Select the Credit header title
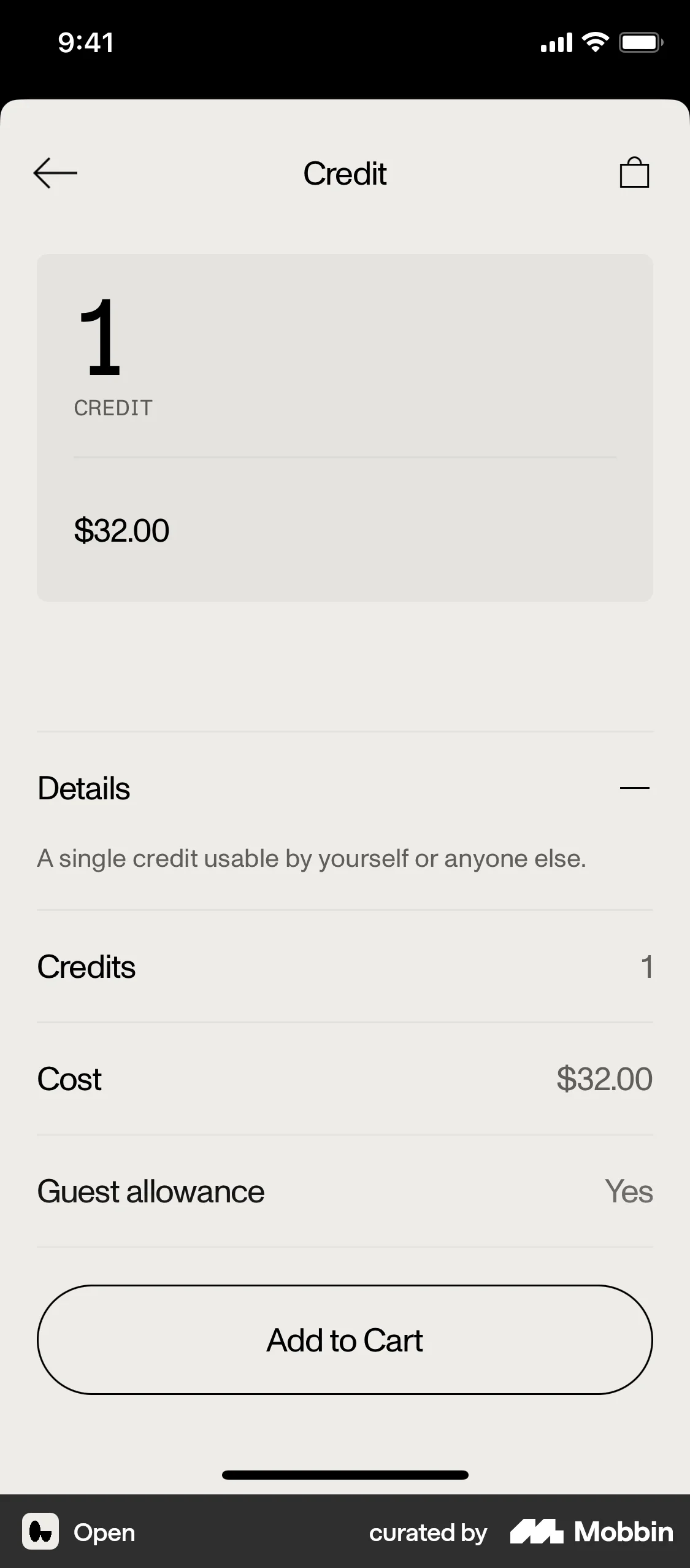 pos(345,174)
